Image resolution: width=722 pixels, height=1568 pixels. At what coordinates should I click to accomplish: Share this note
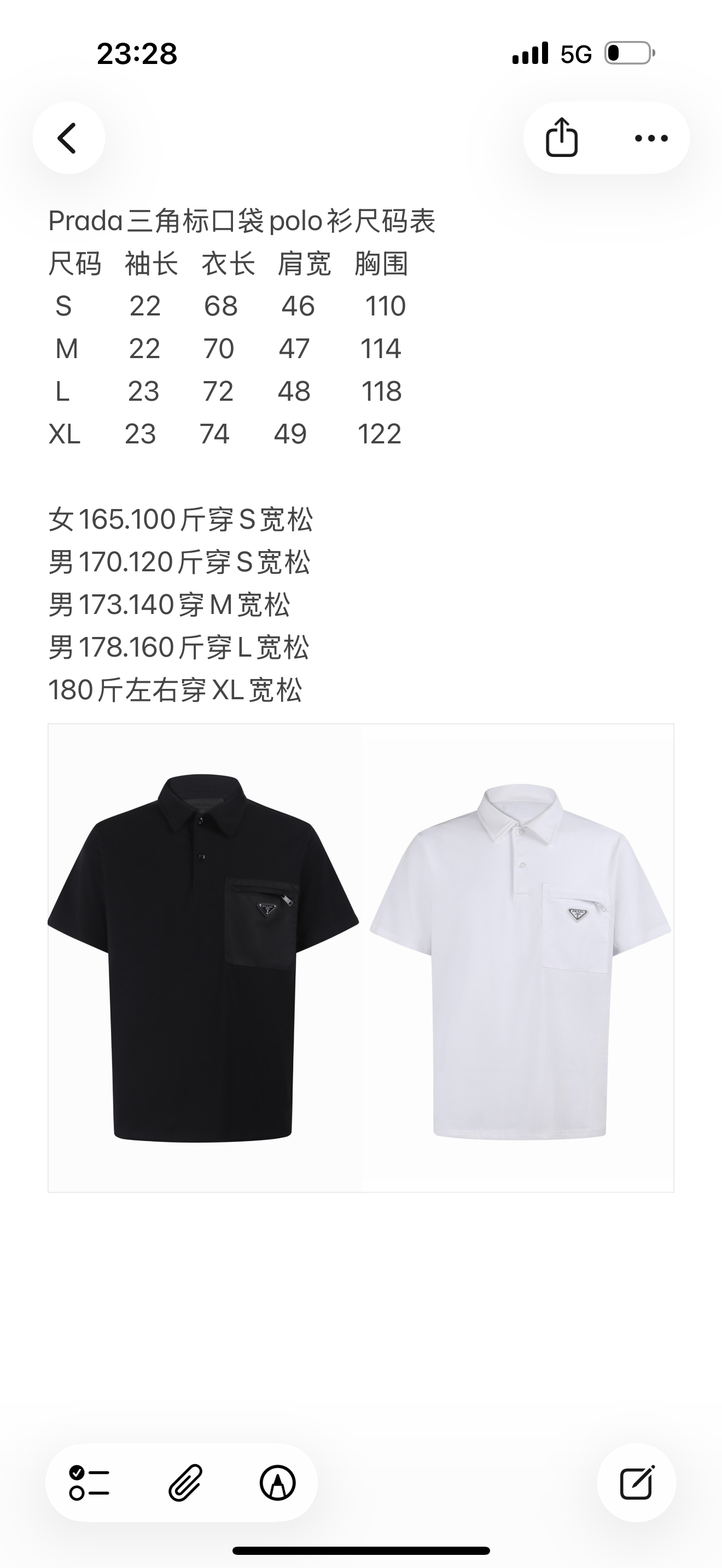561,138
